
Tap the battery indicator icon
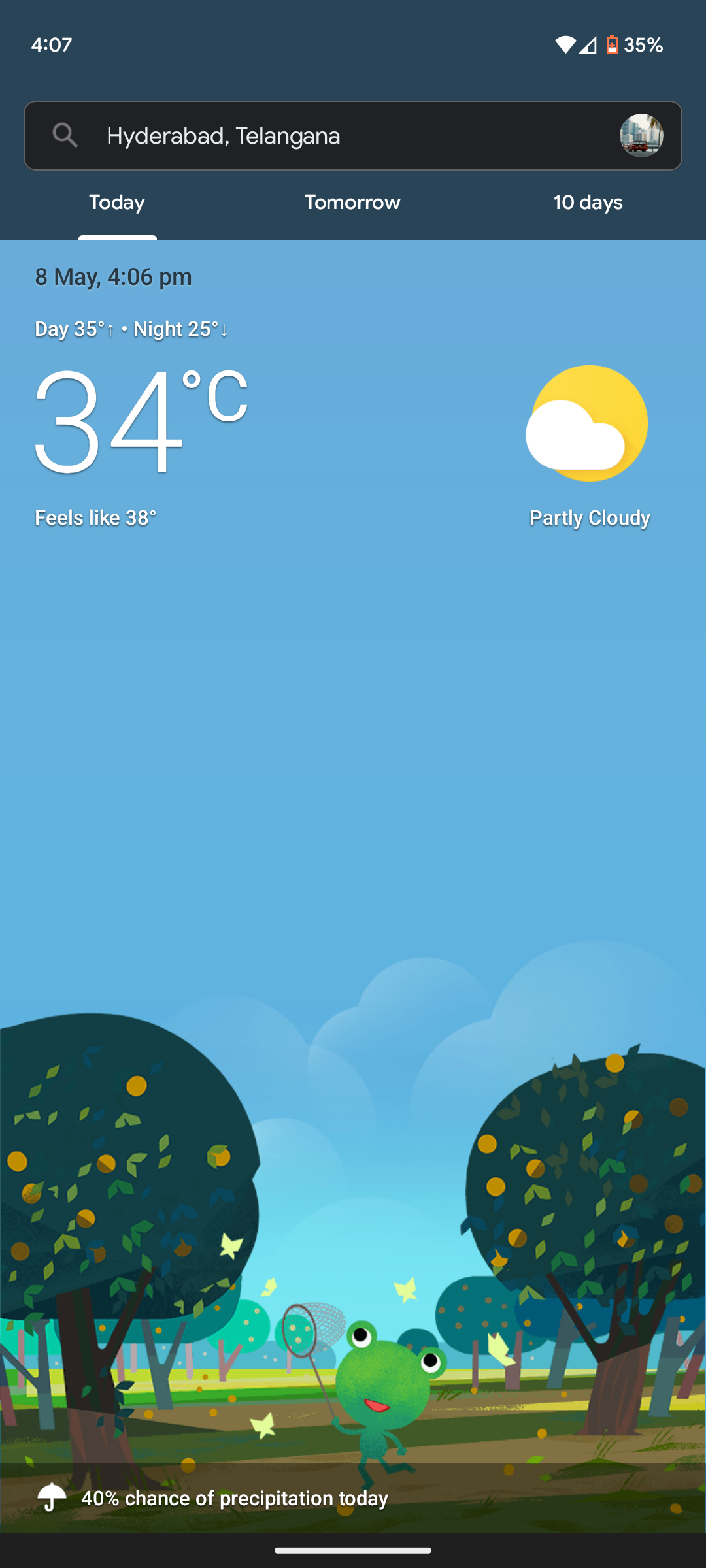[x=613, y=44]
